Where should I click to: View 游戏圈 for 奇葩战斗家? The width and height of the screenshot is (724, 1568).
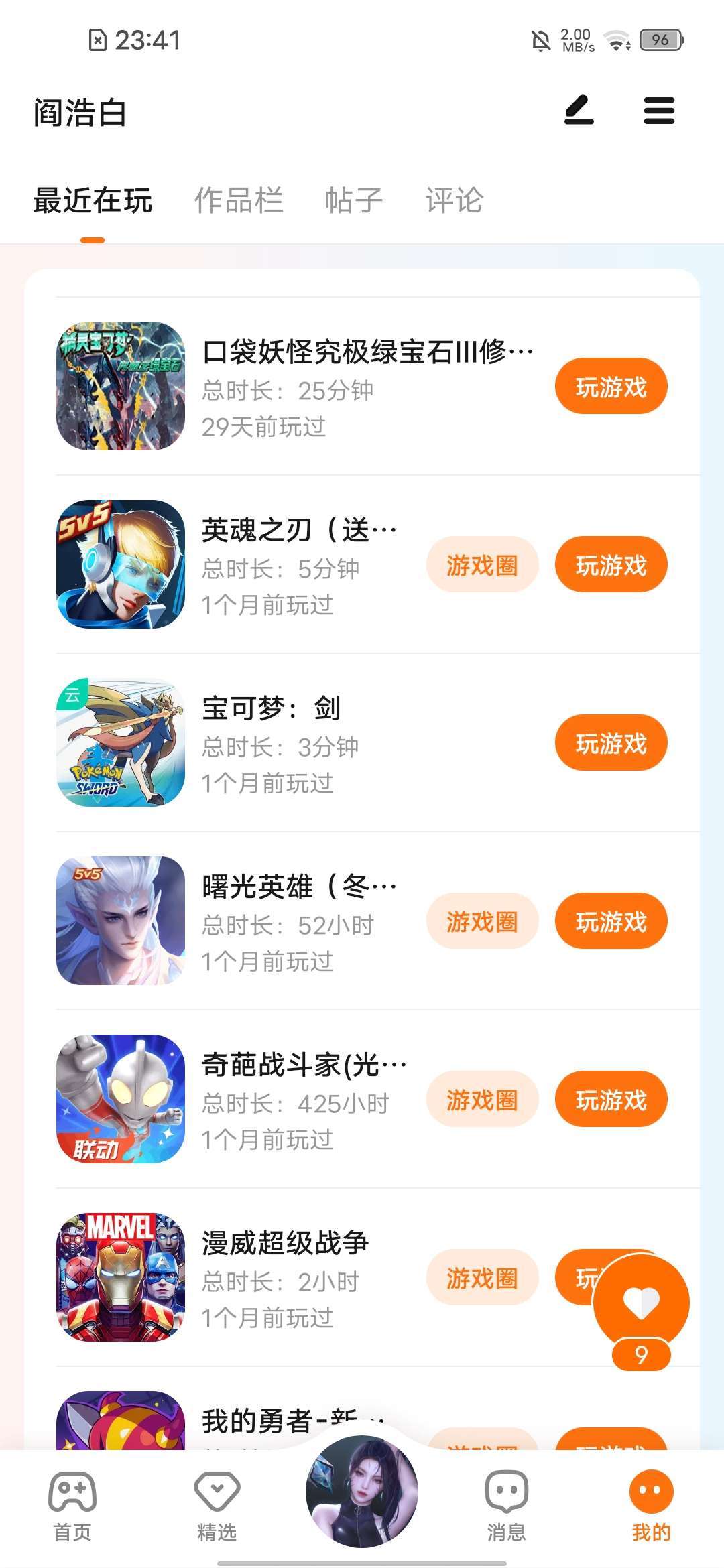pyautogui.click(x=482, y=1100)
